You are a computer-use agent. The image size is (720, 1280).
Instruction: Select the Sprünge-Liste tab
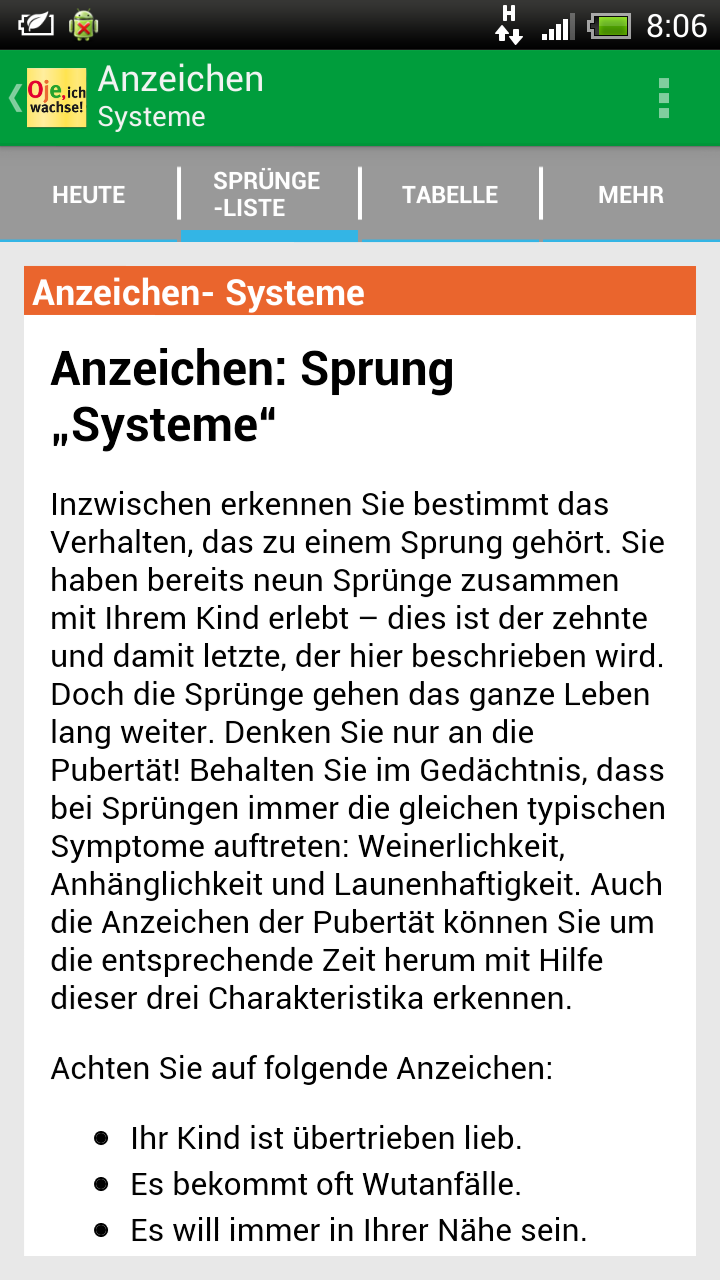coord(267,195)
